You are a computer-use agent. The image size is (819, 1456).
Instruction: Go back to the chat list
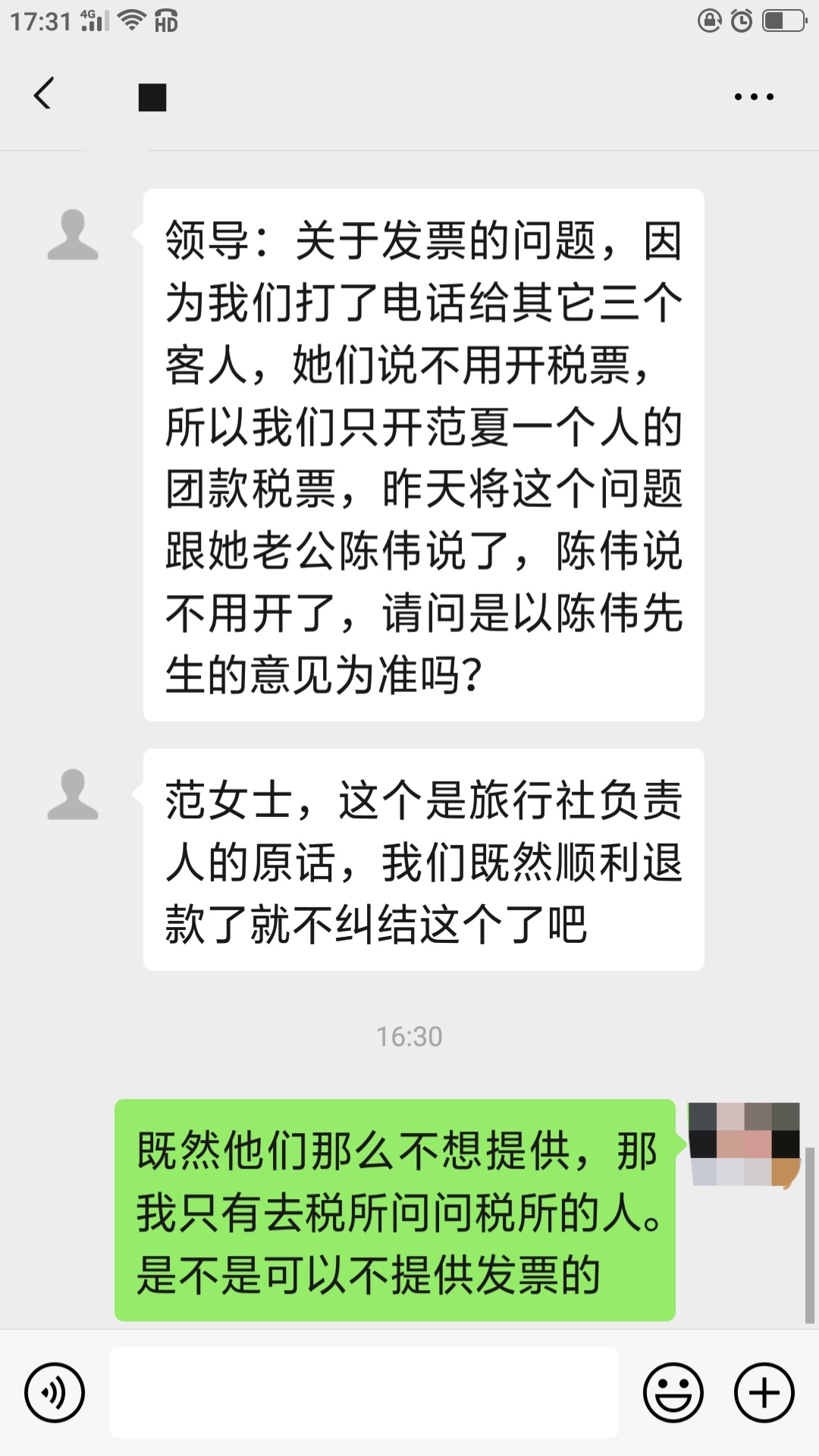(44, 94)
